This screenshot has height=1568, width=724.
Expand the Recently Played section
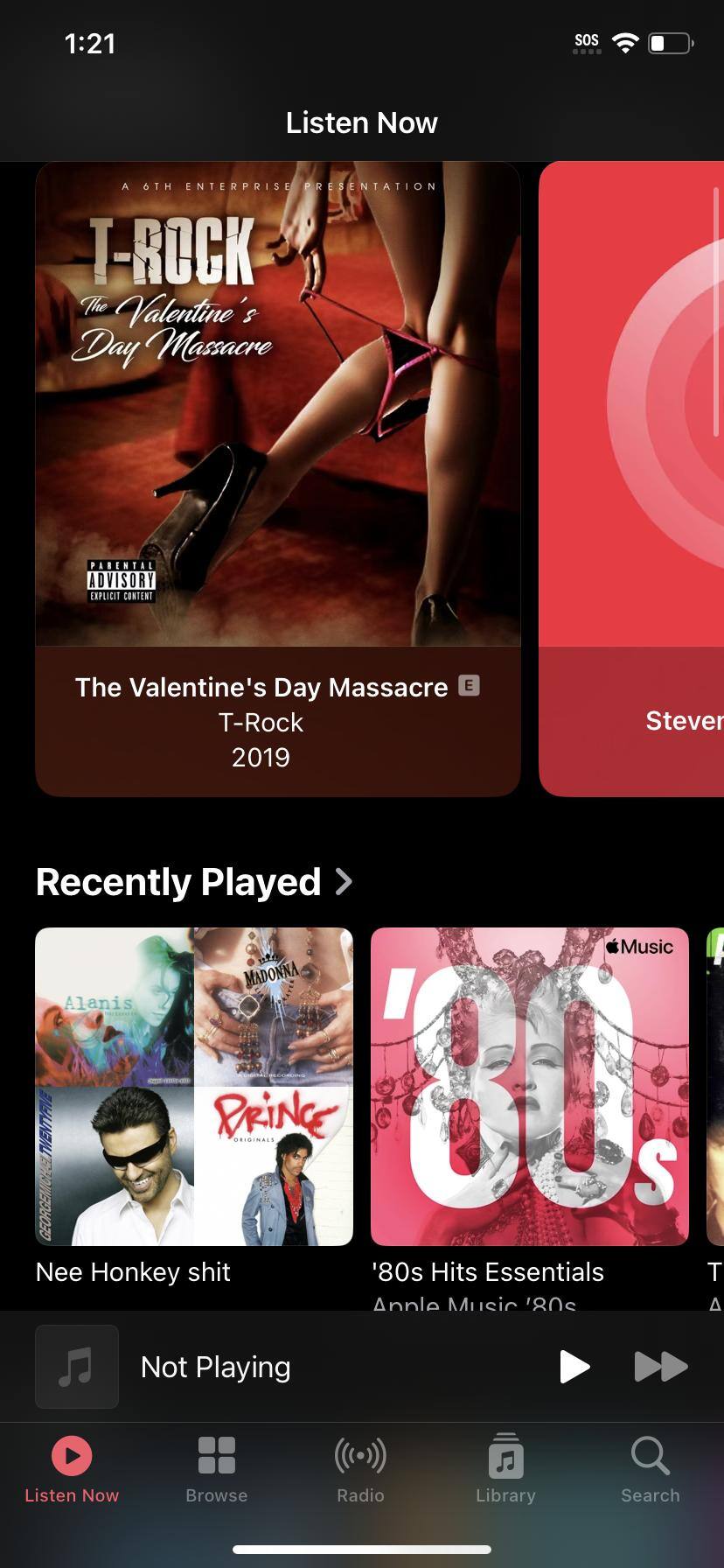[x=193, y=882]
